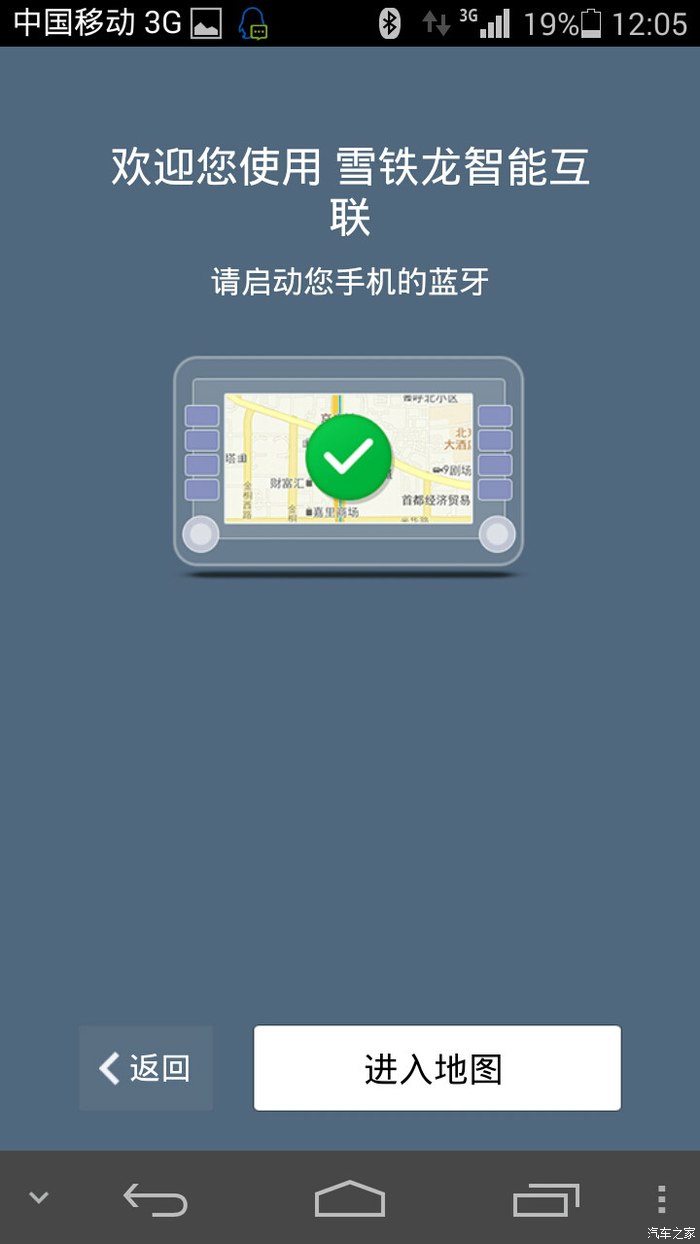Enter the map via 进入地图
Viewport: 700px width, 1244px height.
click(x=437, y=1068)
